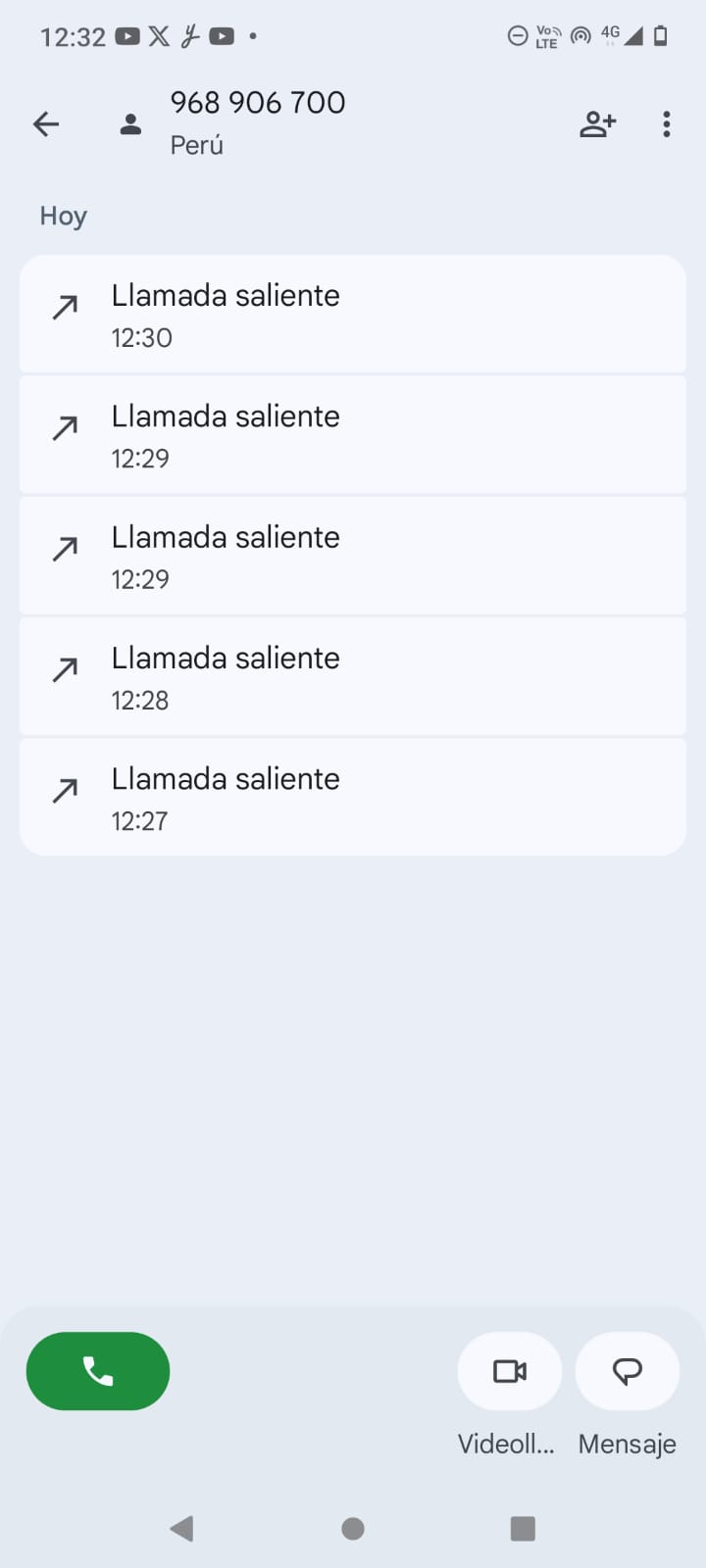The image size is (706, 1568).
Task: View the outgoing call from 12:27
Action: pos(352,798)
